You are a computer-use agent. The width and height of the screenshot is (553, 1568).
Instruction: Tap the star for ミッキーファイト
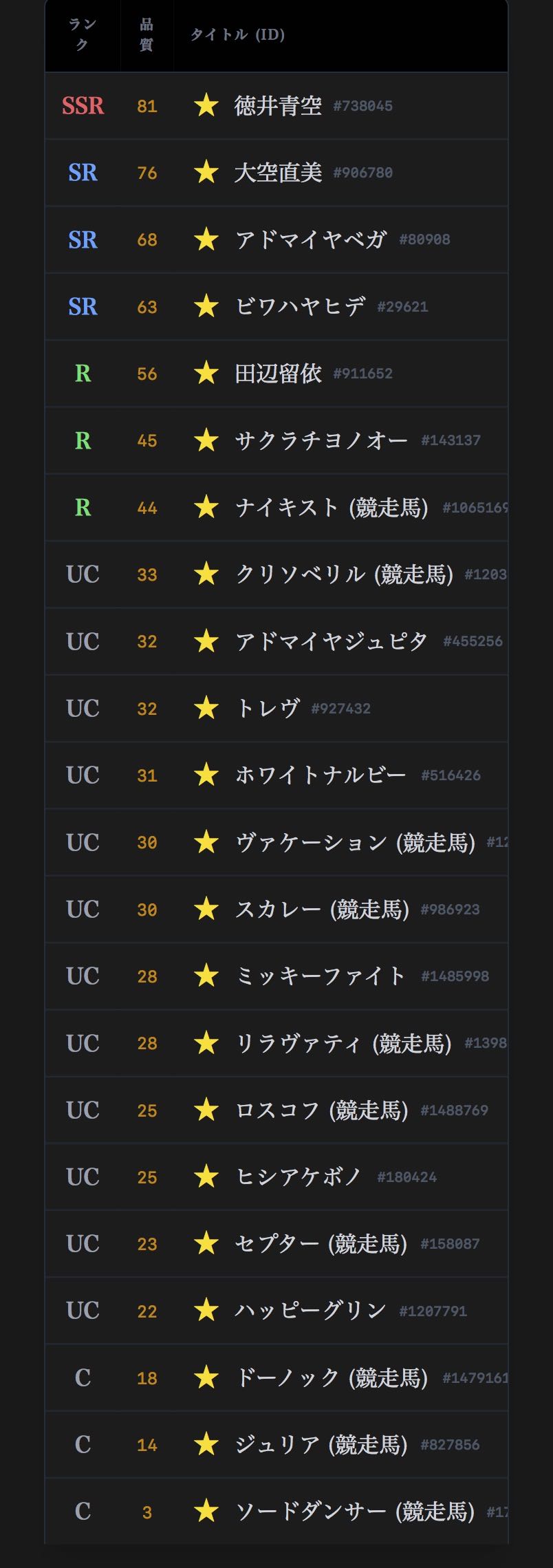tap(206, 976)
